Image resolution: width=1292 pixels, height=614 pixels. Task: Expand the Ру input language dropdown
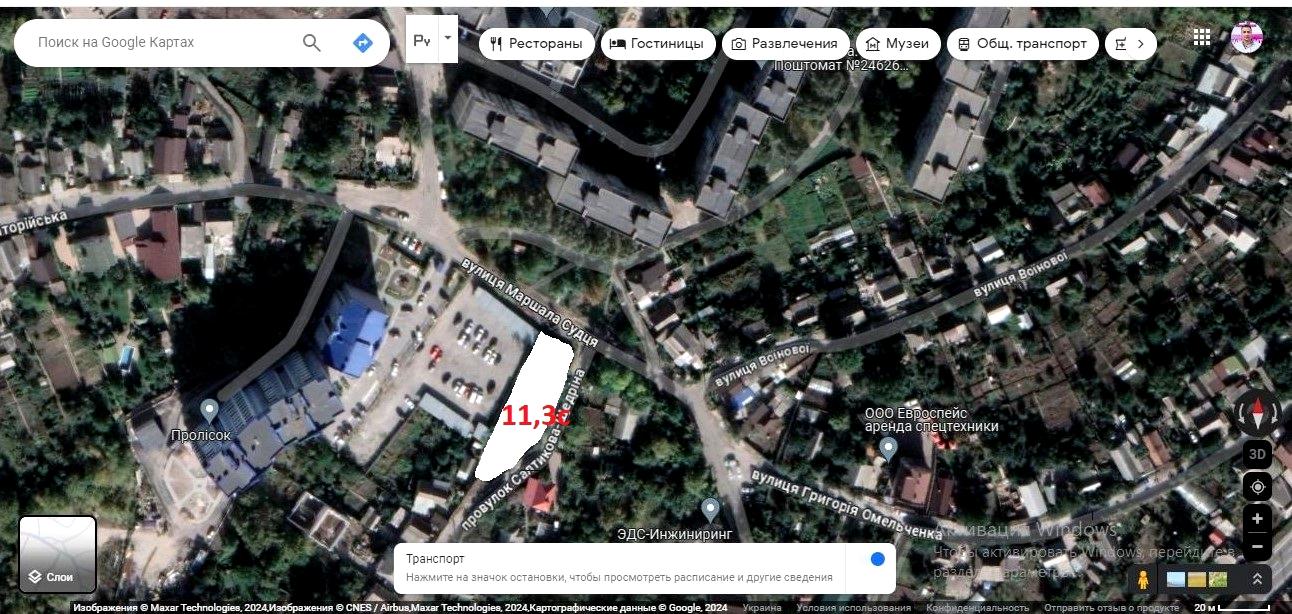click(x=448, y=38)
